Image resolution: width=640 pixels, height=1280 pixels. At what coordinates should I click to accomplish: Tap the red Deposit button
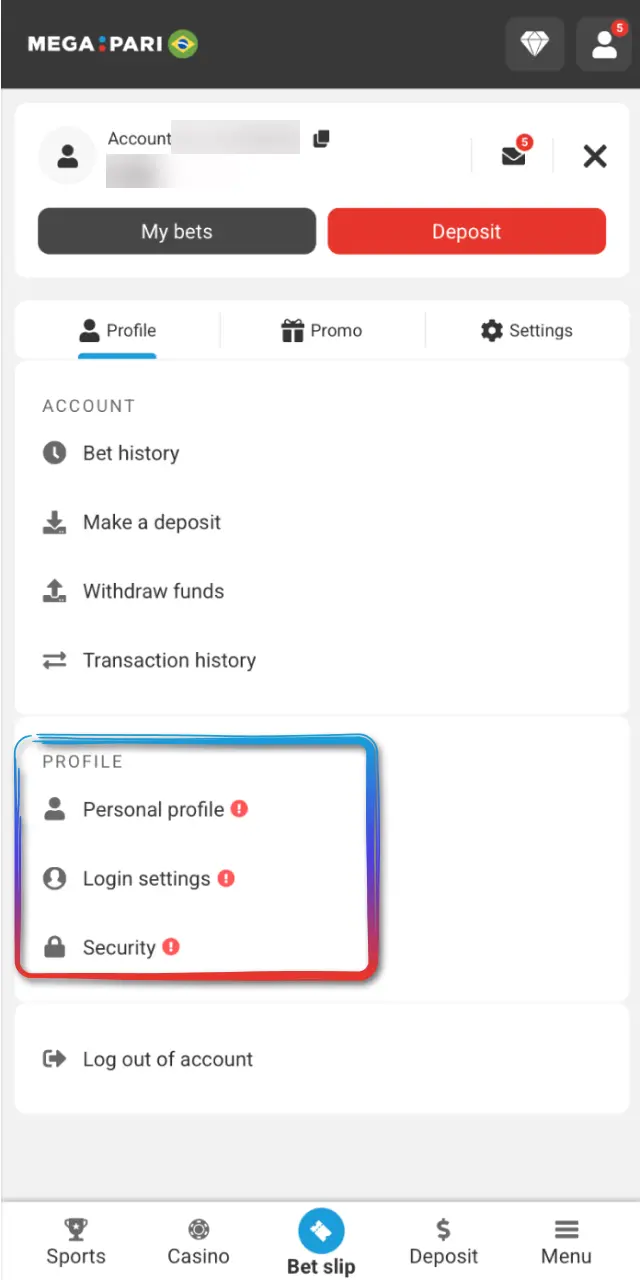[467, 231]
